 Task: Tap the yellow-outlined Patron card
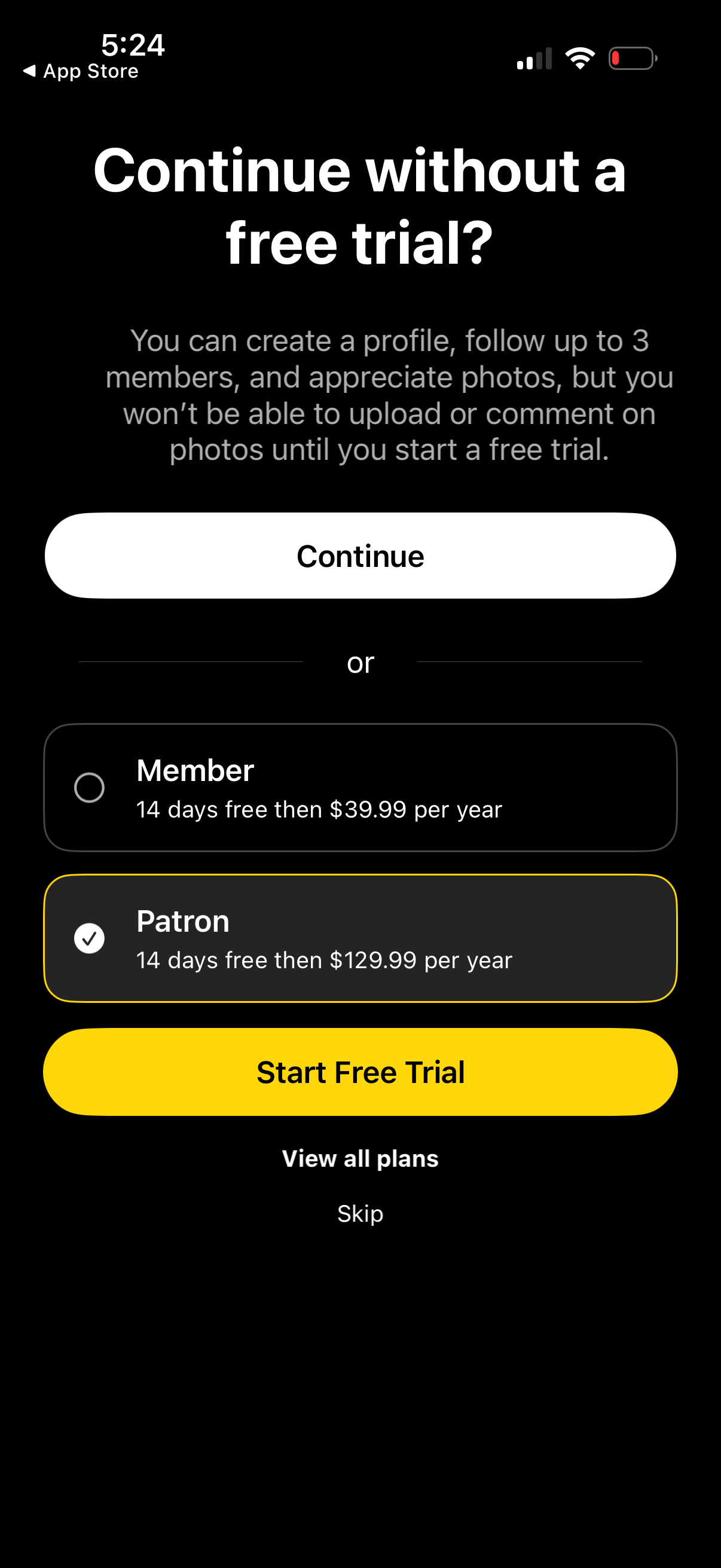tap(360, 938)
